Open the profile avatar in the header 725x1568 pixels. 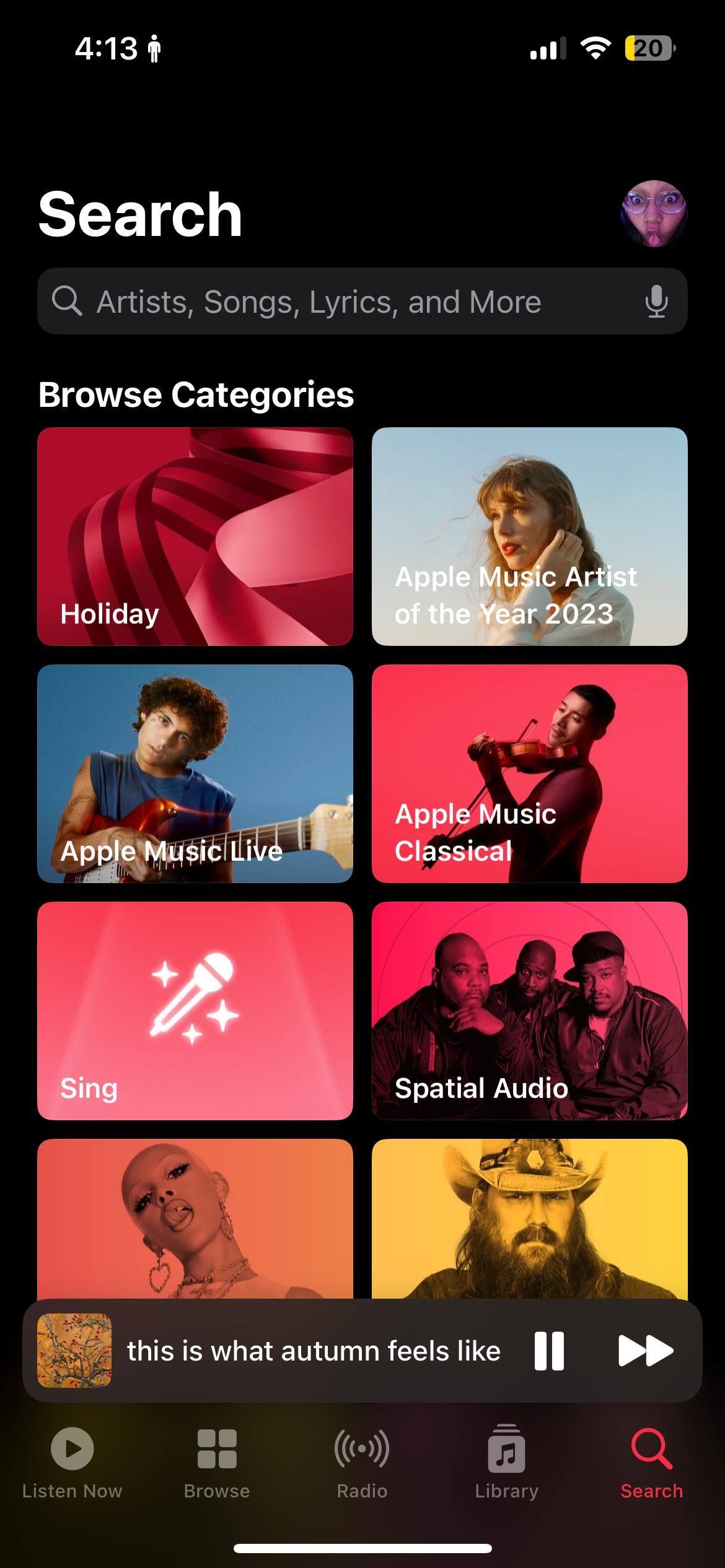click(654, 214)
